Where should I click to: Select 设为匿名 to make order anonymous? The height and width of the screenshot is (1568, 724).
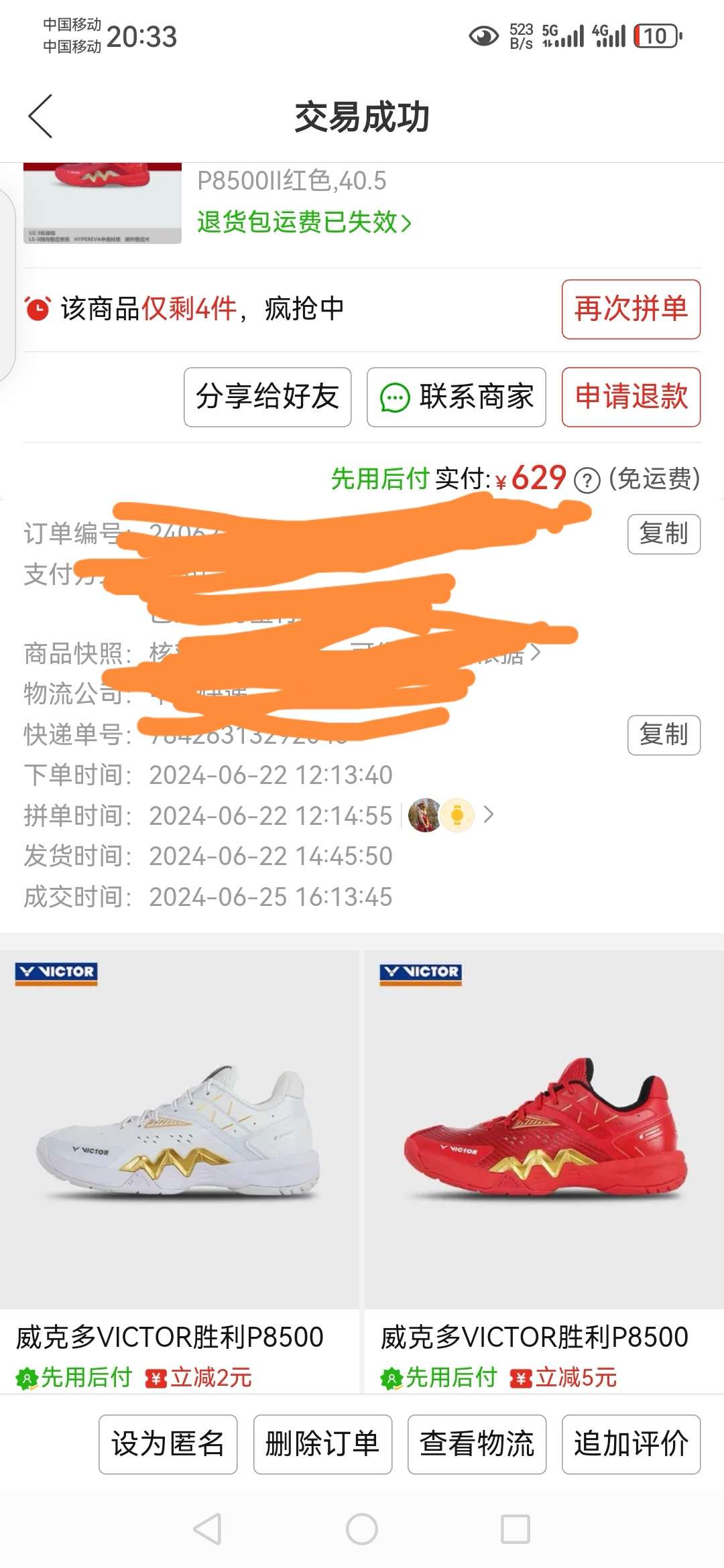[168, 1444]
